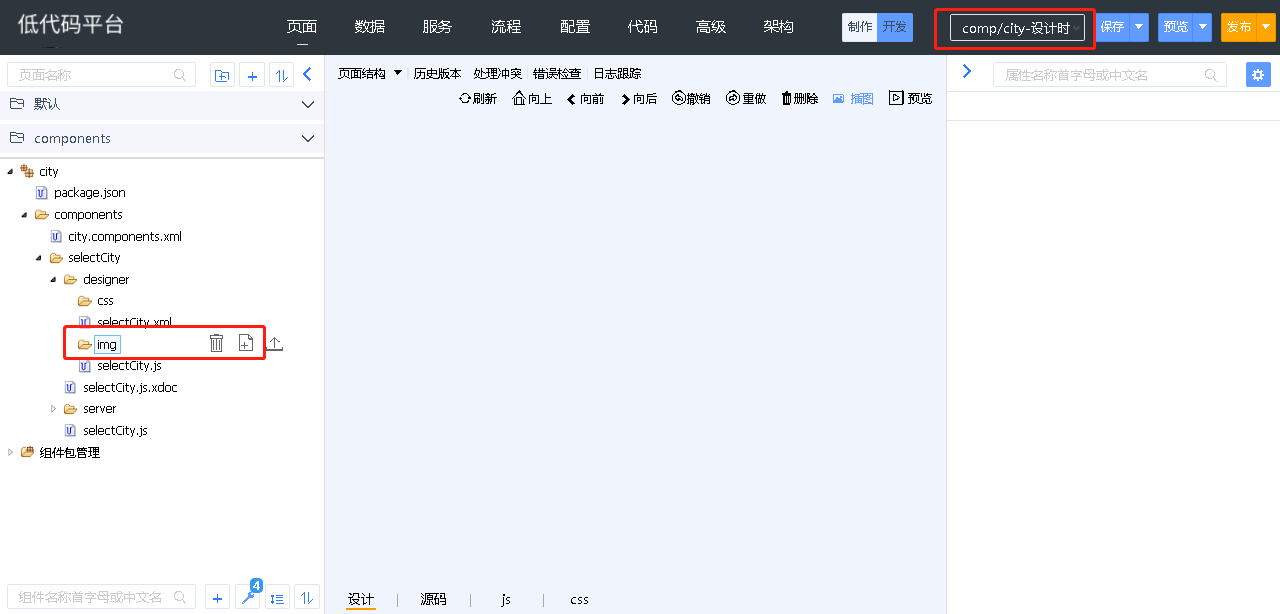
Task: Open the settings gear in properties panel
Action: click(x=1258, y=74)
